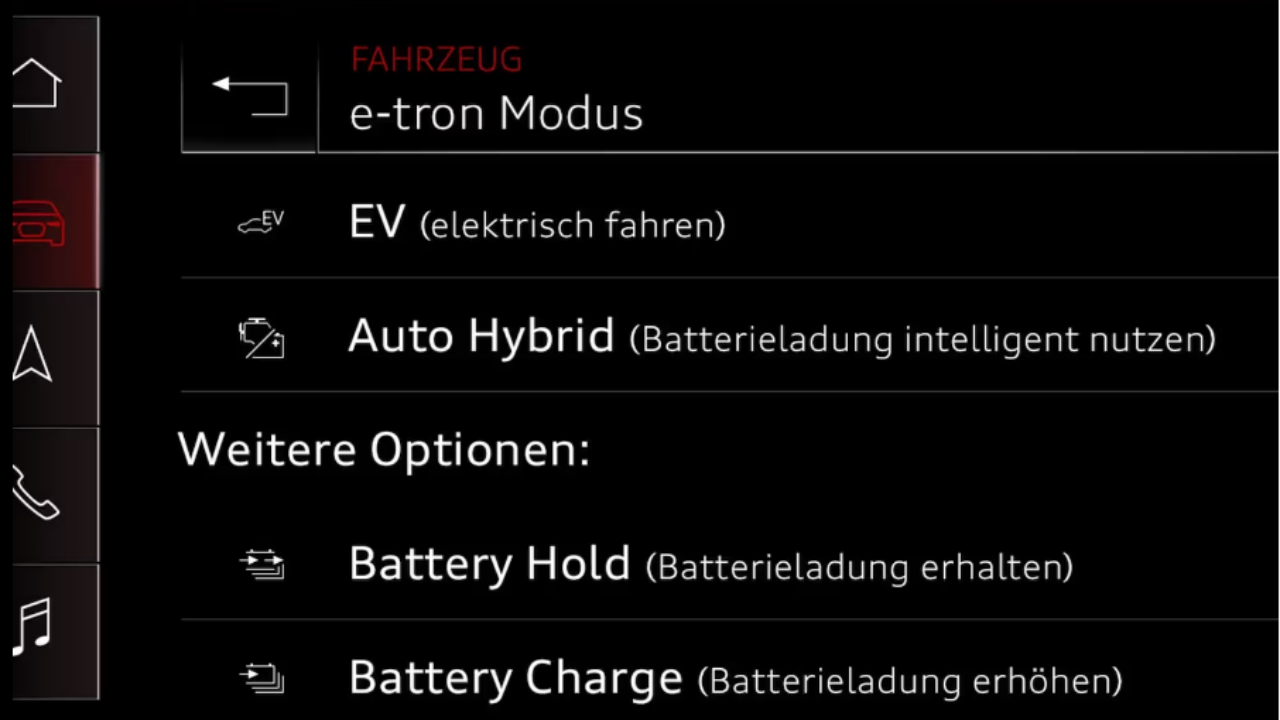Select EV (elektrisch fahren) mode

(x=537, y=223)
